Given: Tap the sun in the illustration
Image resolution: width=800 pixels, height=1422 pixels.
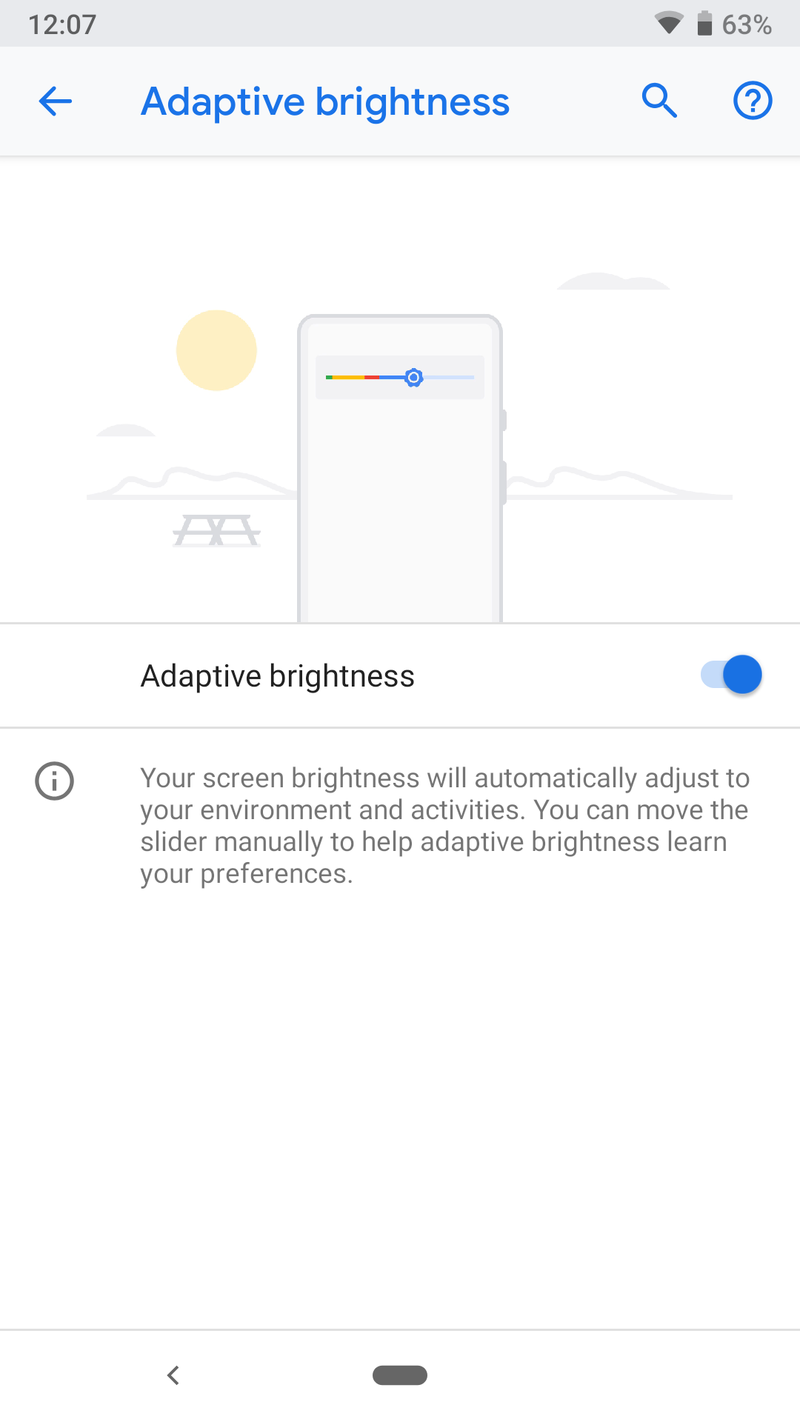Looking at the screenshot, I should coord(216,350).
